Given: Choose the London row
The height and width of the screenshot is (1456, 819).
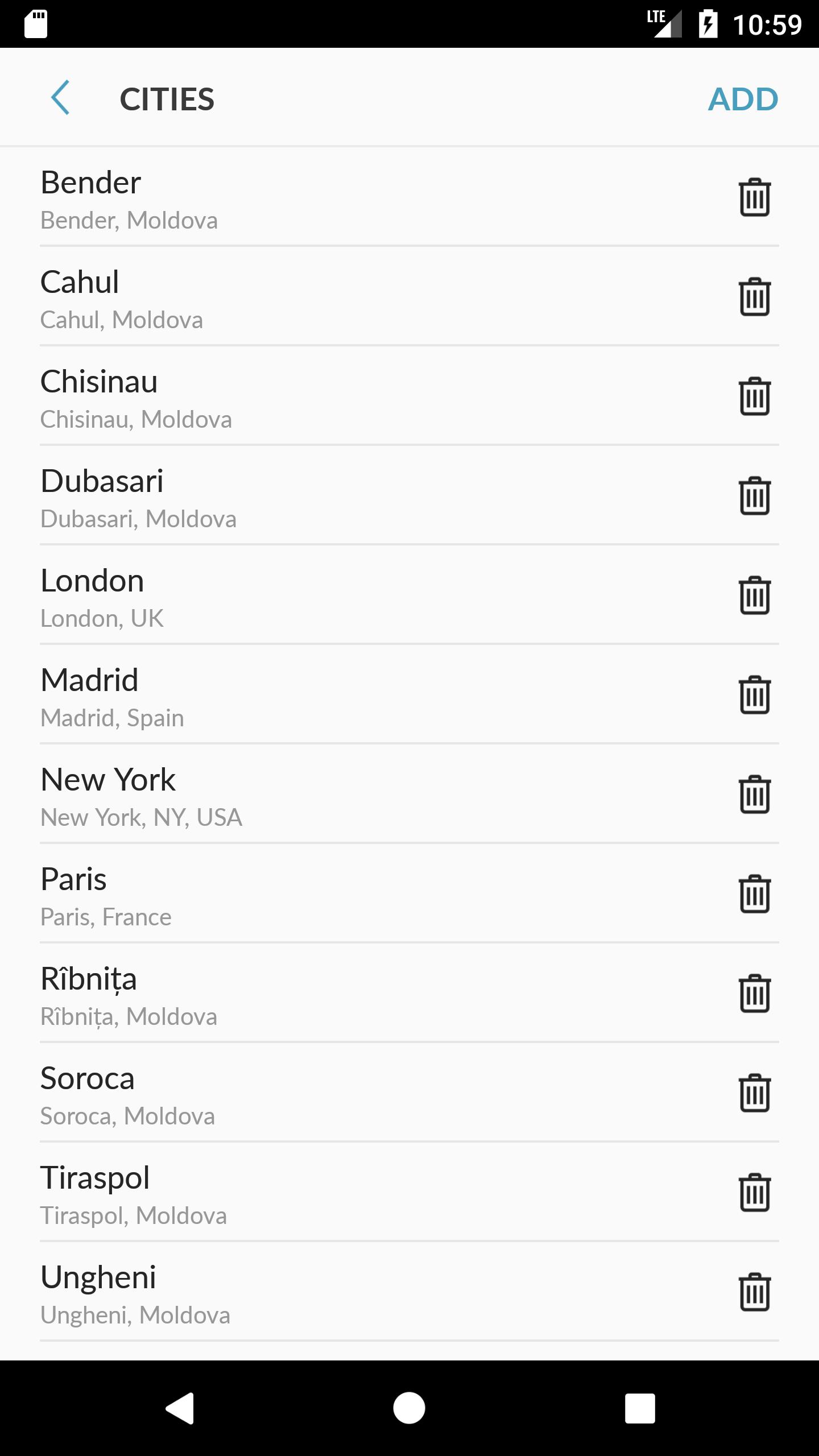Looking at the screenshot, I should [x=409, y=595].
